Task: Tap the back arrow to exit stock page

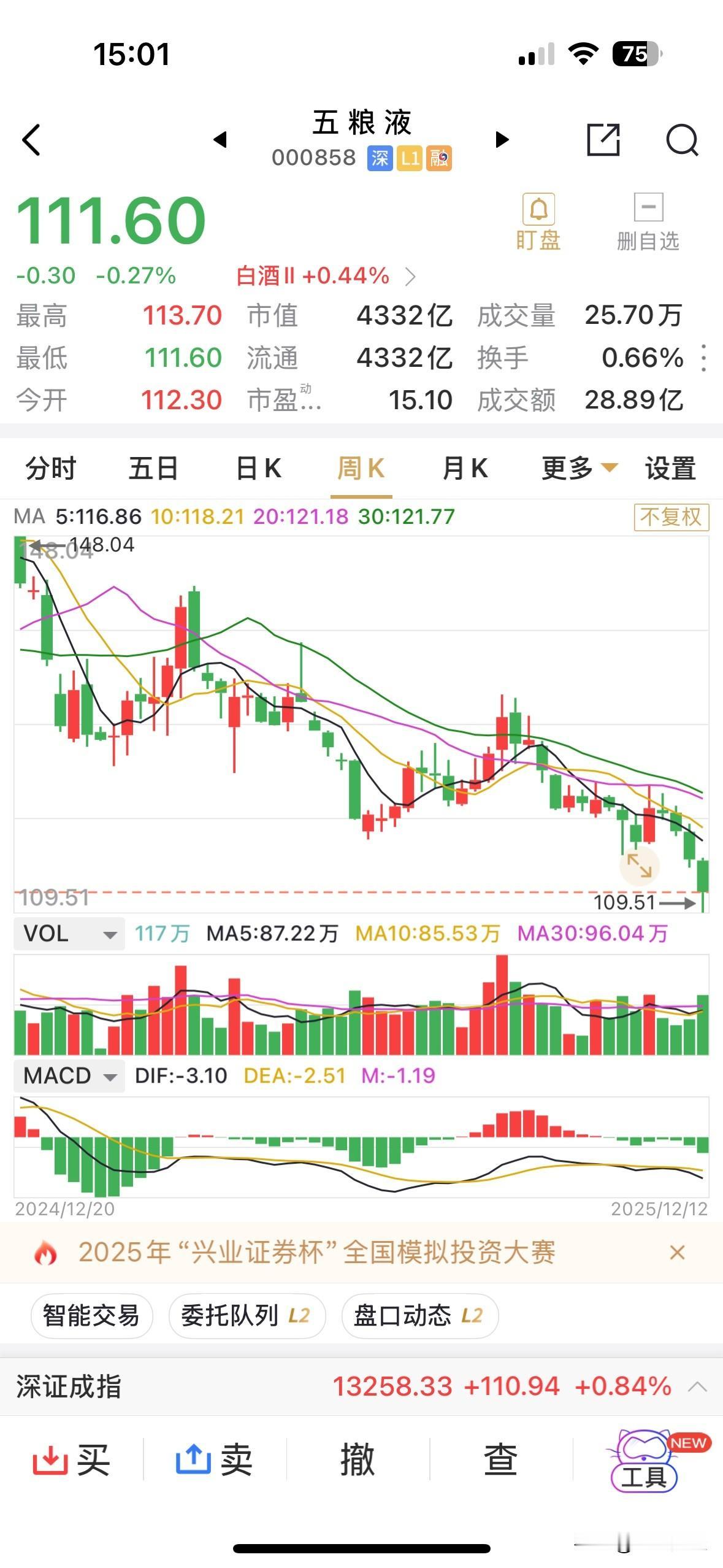Action: point(31,141)
